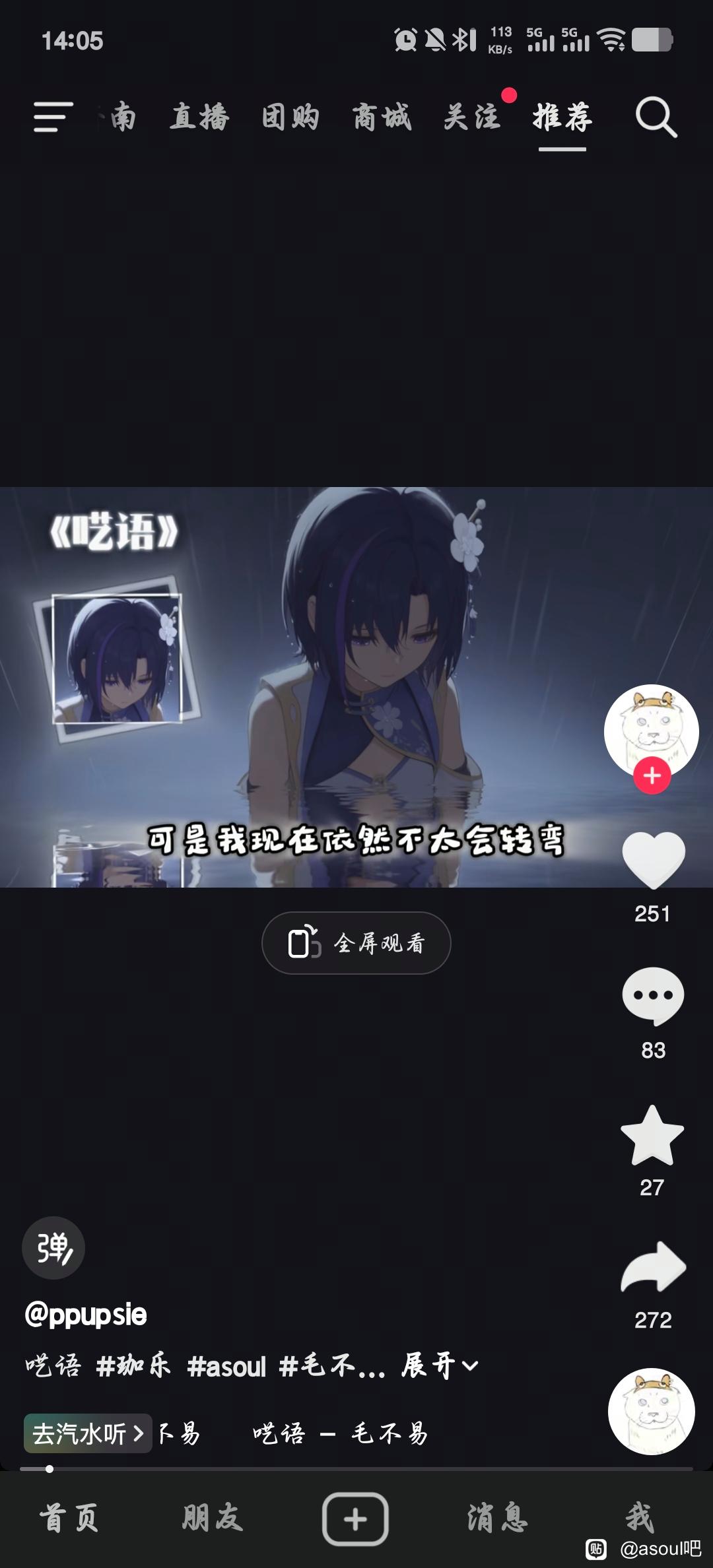Open the side drawer menu
This screenshot has height=1568, width=713.
tap(53, 117)
